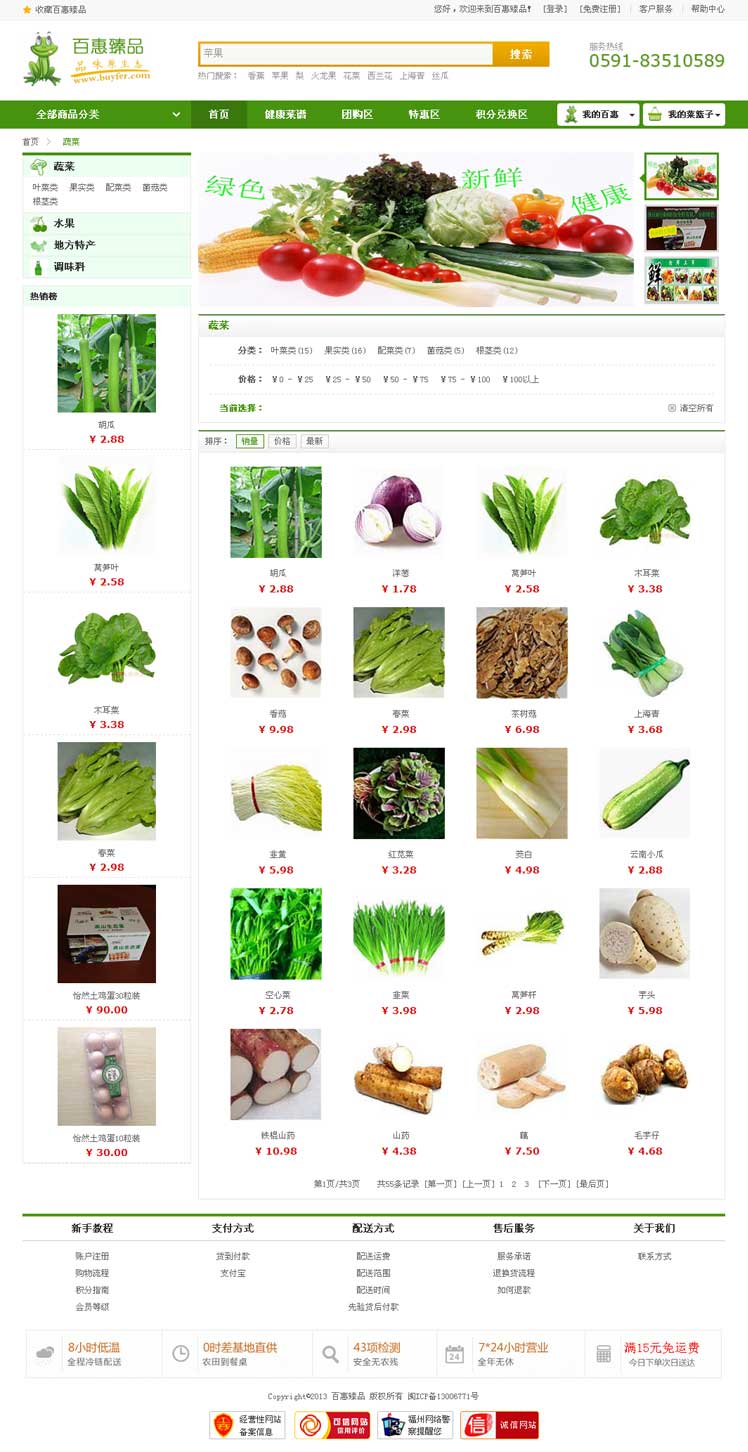
Task: Sort products by 价格
Action: [282, 441]
